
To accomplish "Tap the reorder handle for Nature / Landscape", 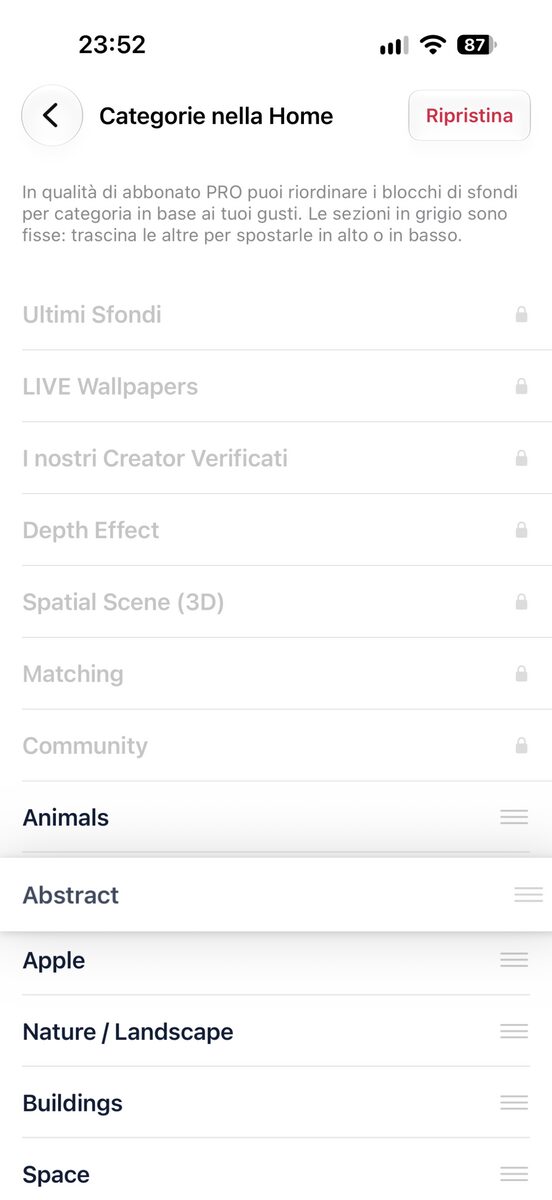I will (x=514, y=1031).
